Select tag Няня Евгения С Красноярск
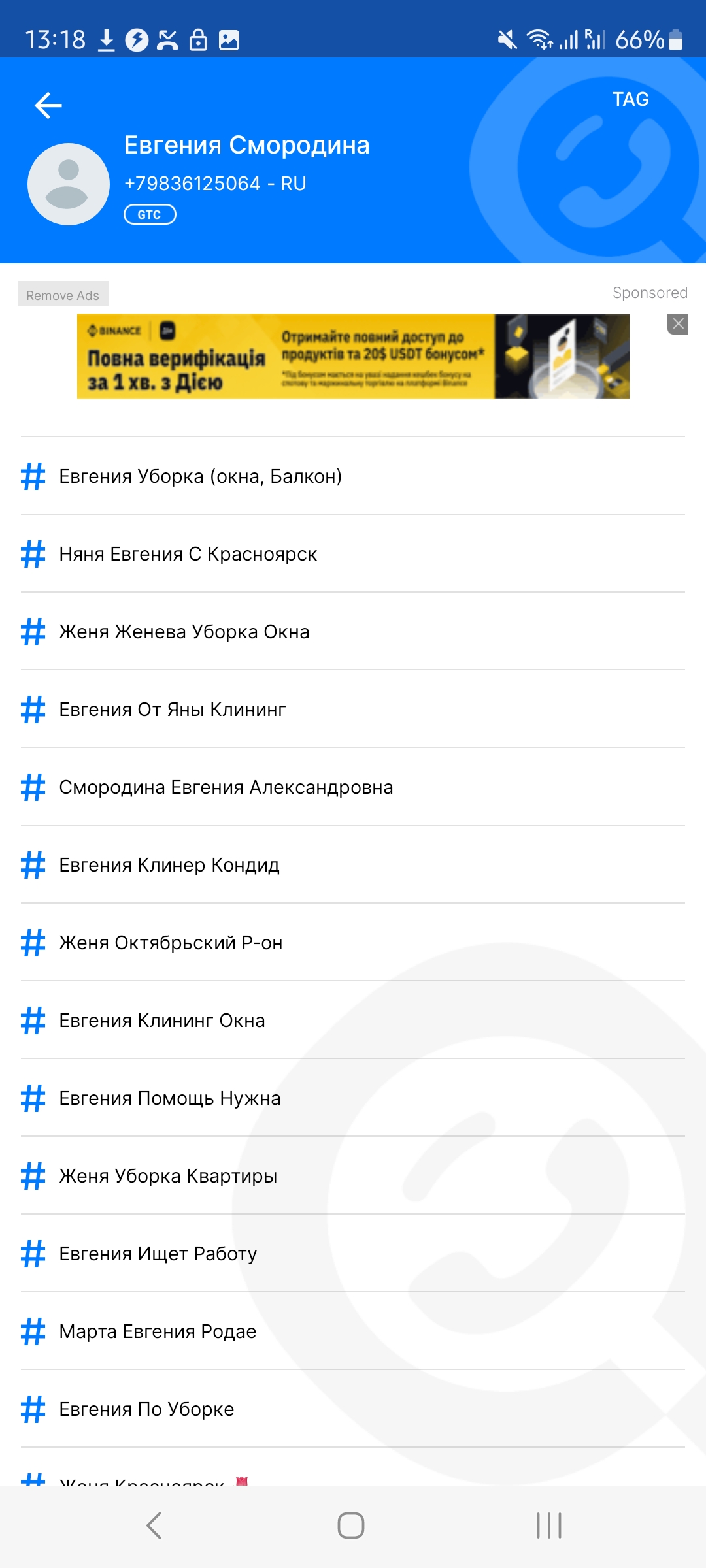The width and height of the screenshot is (706, 1568). click(353, 554)
